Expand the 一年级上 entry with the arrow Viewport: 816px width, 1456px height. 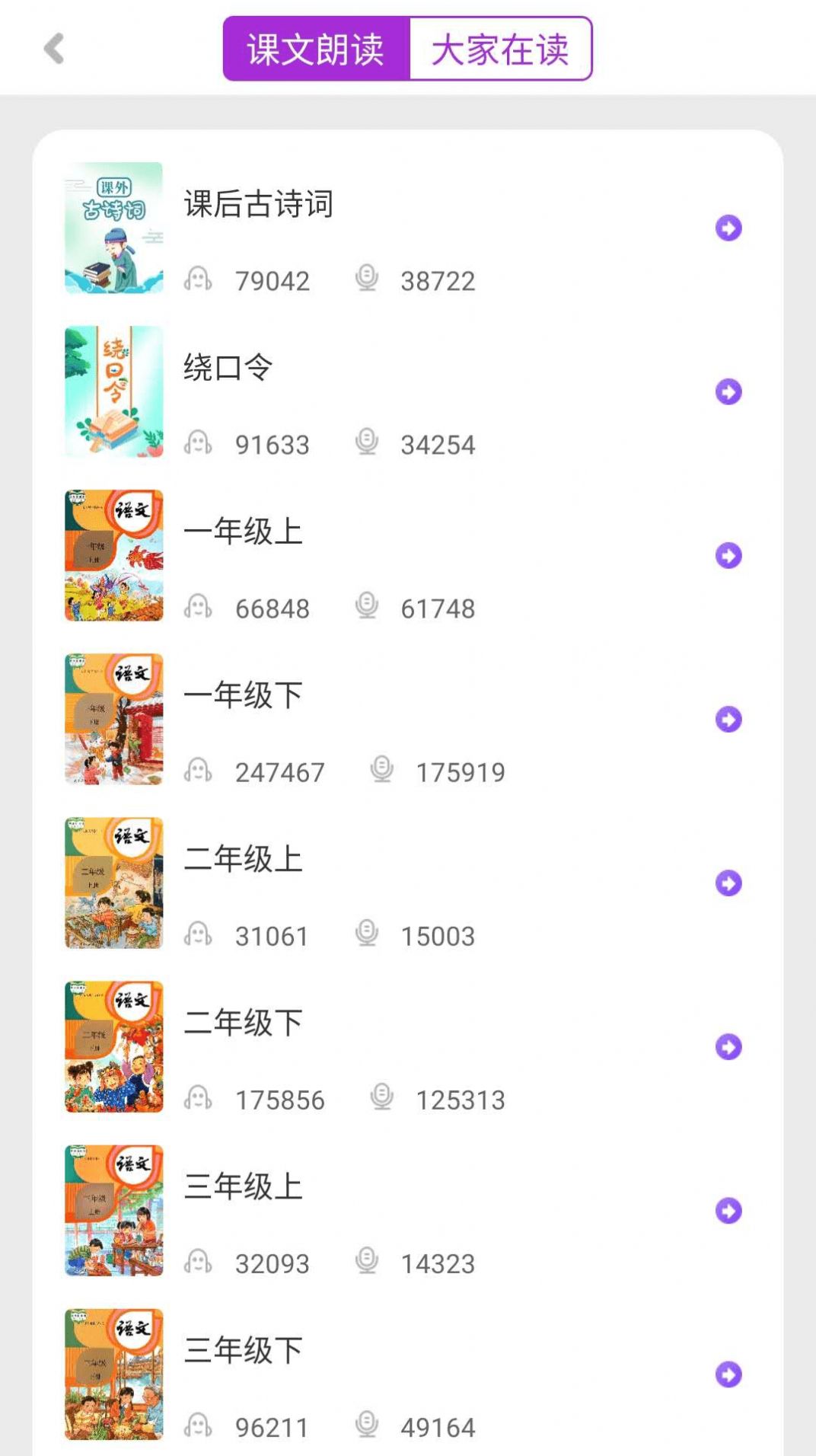pos(728,554)
